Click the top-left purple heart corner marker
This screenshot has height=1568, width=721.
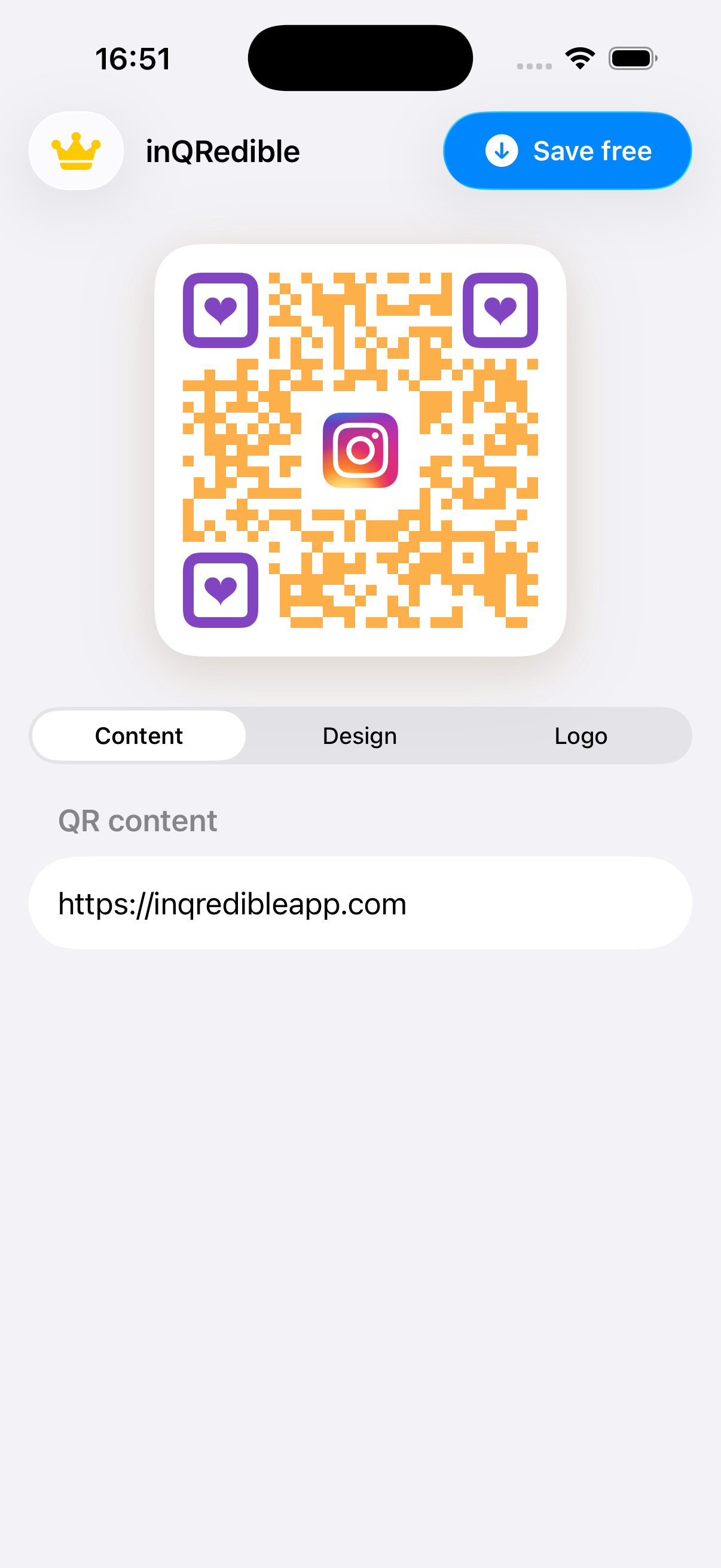click(220, 310)
